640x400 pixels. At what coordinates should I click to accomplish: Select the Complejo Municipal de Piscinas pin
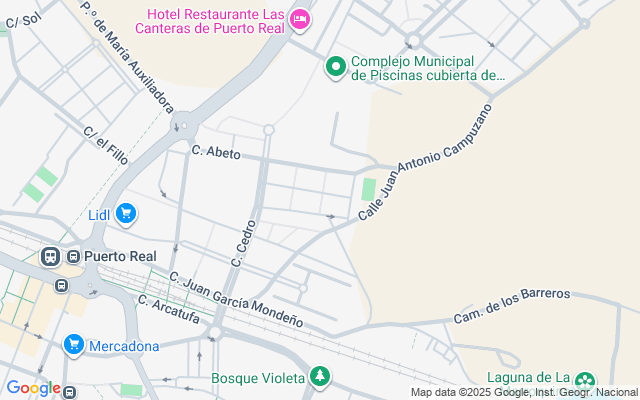pyautogui.click(x=336, y=67)
